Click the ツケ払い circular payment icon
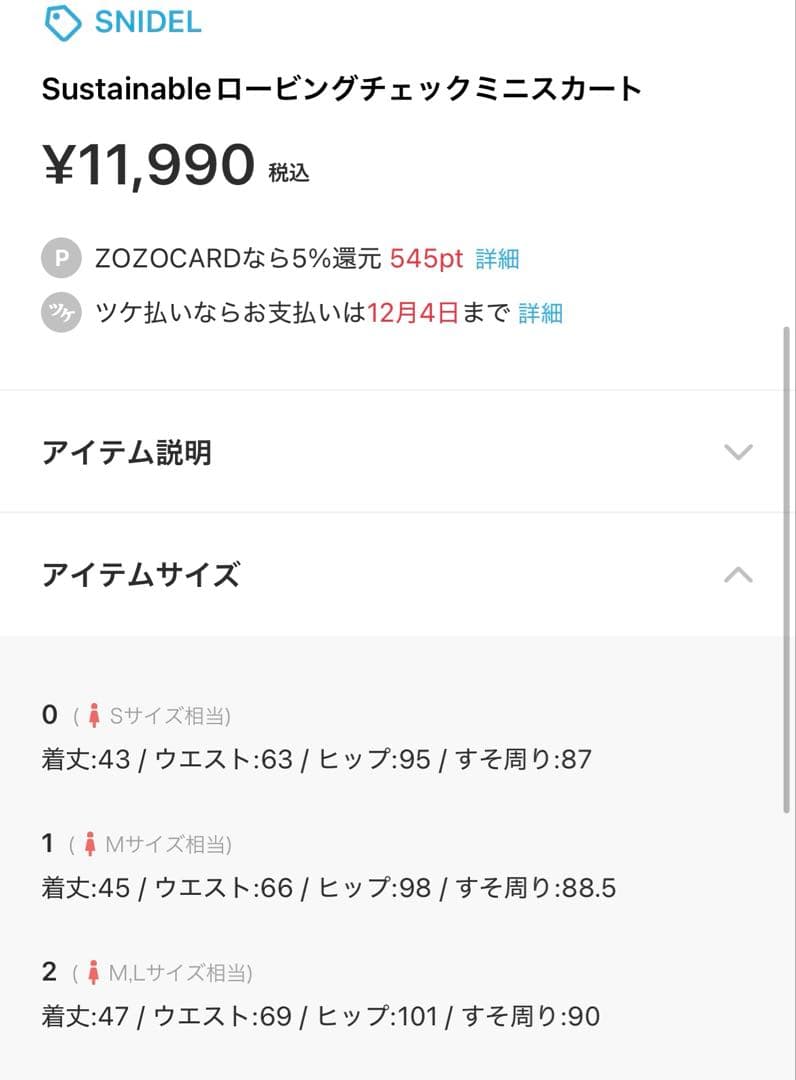Image resolution: width=796 pixels, height=1080 pixels. coord(61,313)
